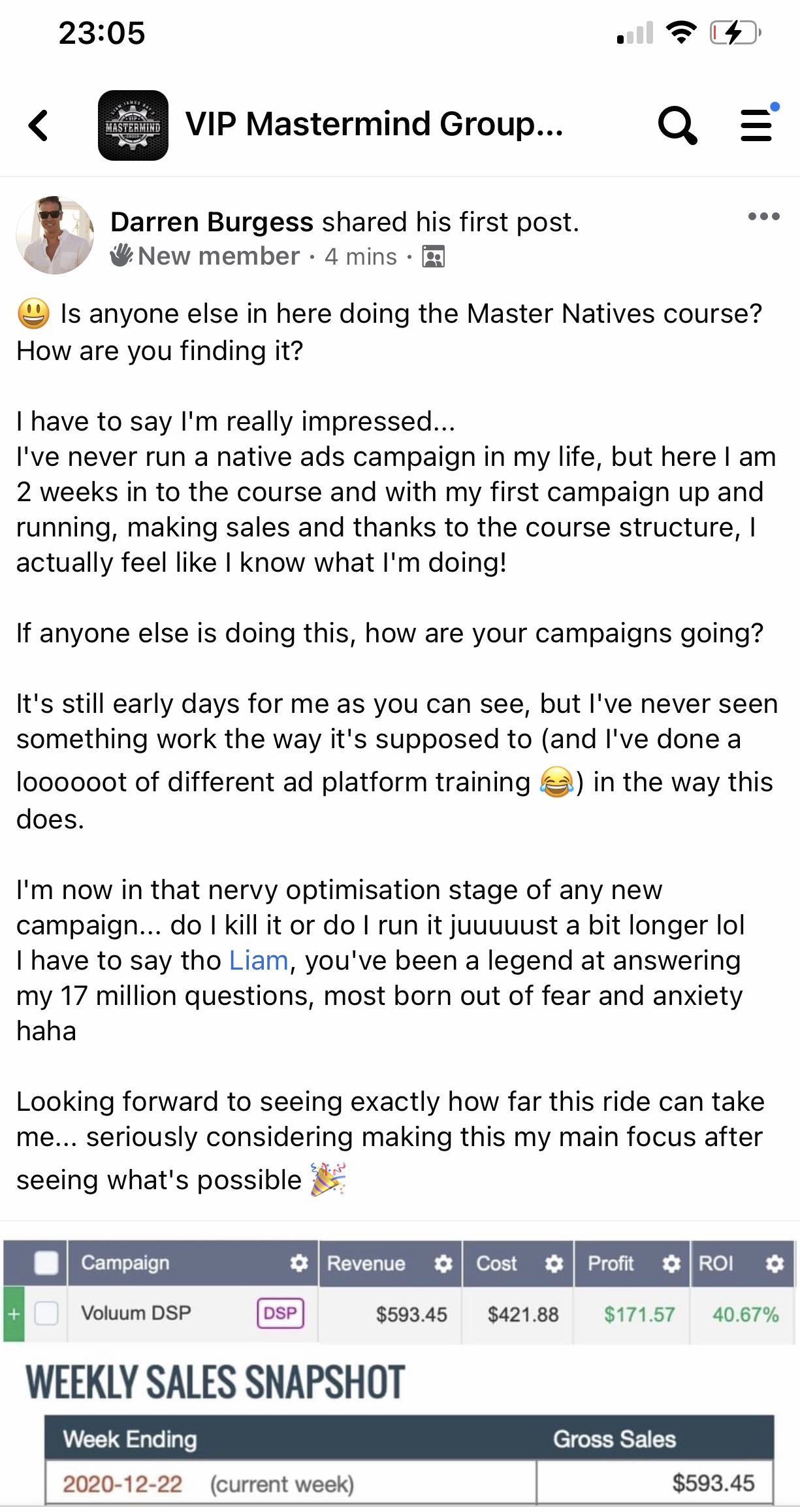Screen dimensions: 800x1512
Task: Tap the tagged name Liam
Action: pos(259,961)
